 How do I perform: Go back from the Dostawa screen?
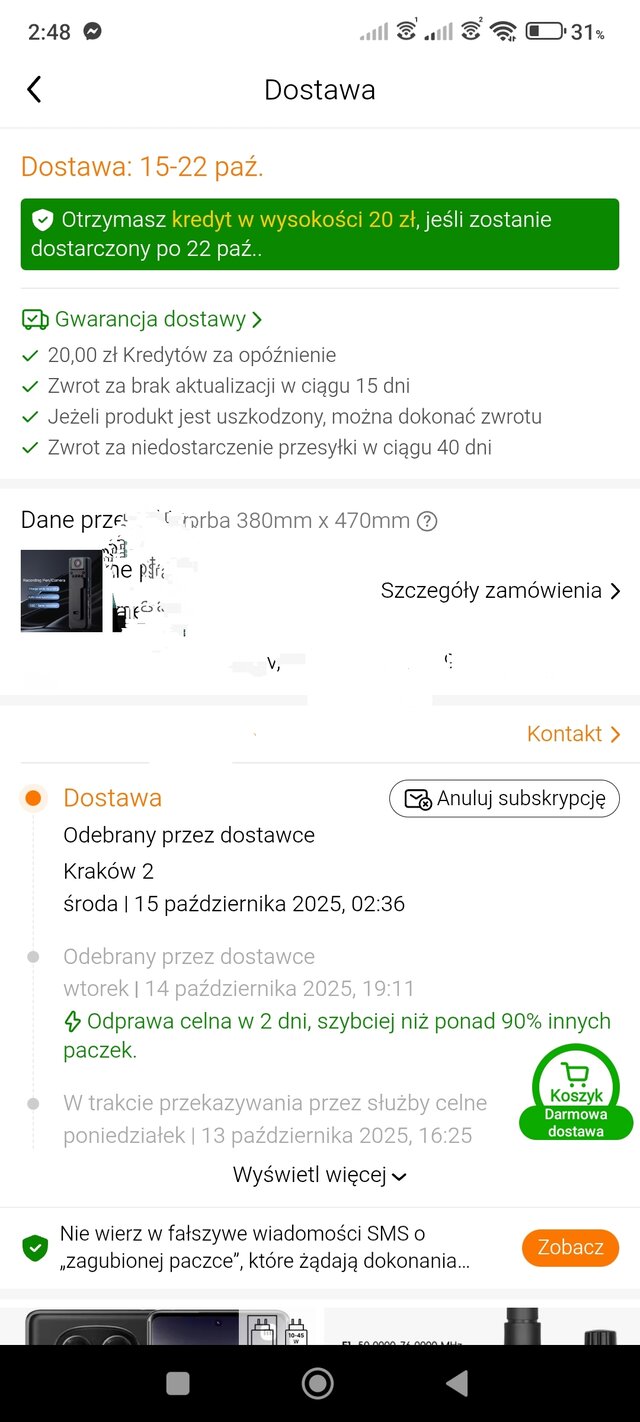click(34, 90)
